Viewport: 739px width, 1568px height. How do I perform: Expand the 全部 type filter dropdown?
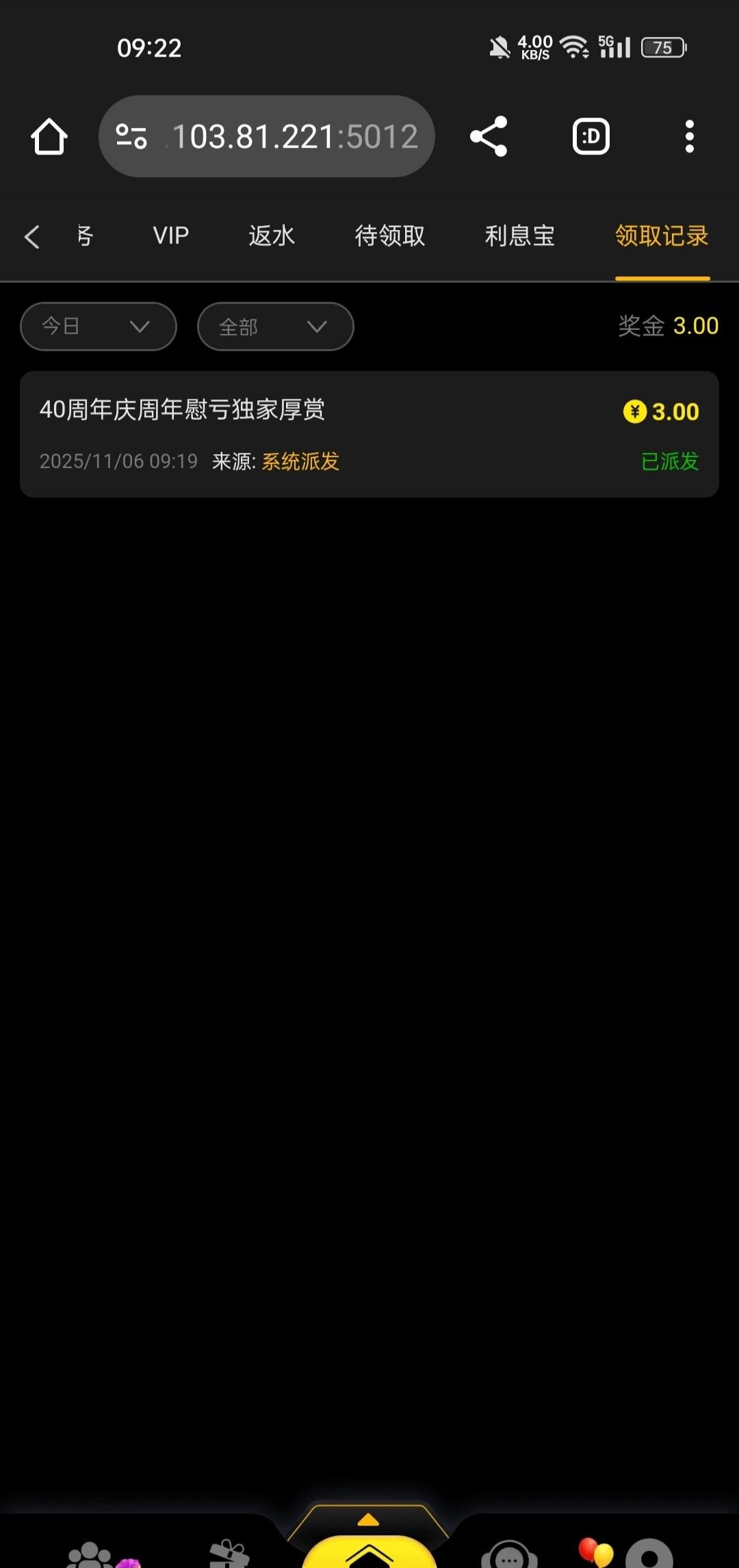(275, 326)
